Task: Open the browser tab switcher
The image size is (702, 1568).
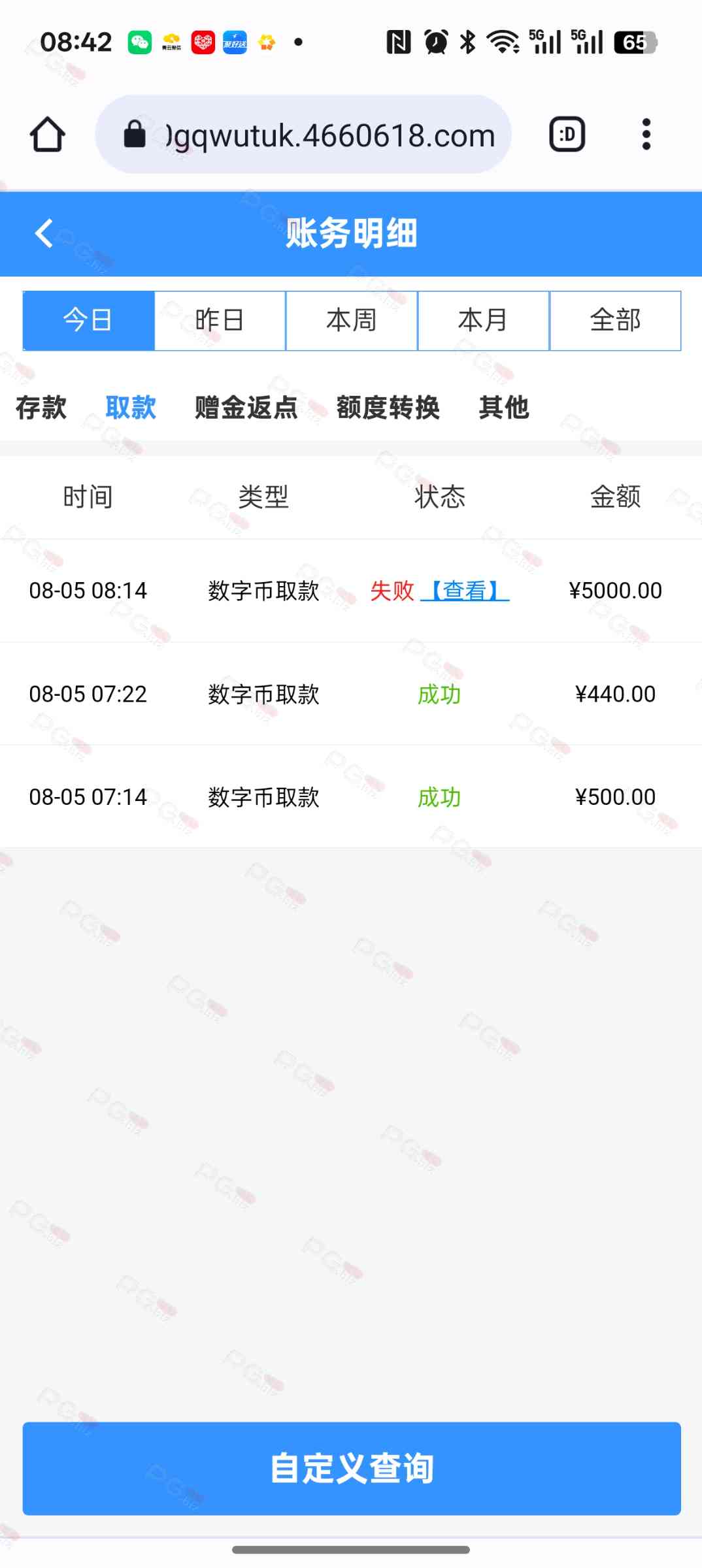Action: click(x=567, y=135)
